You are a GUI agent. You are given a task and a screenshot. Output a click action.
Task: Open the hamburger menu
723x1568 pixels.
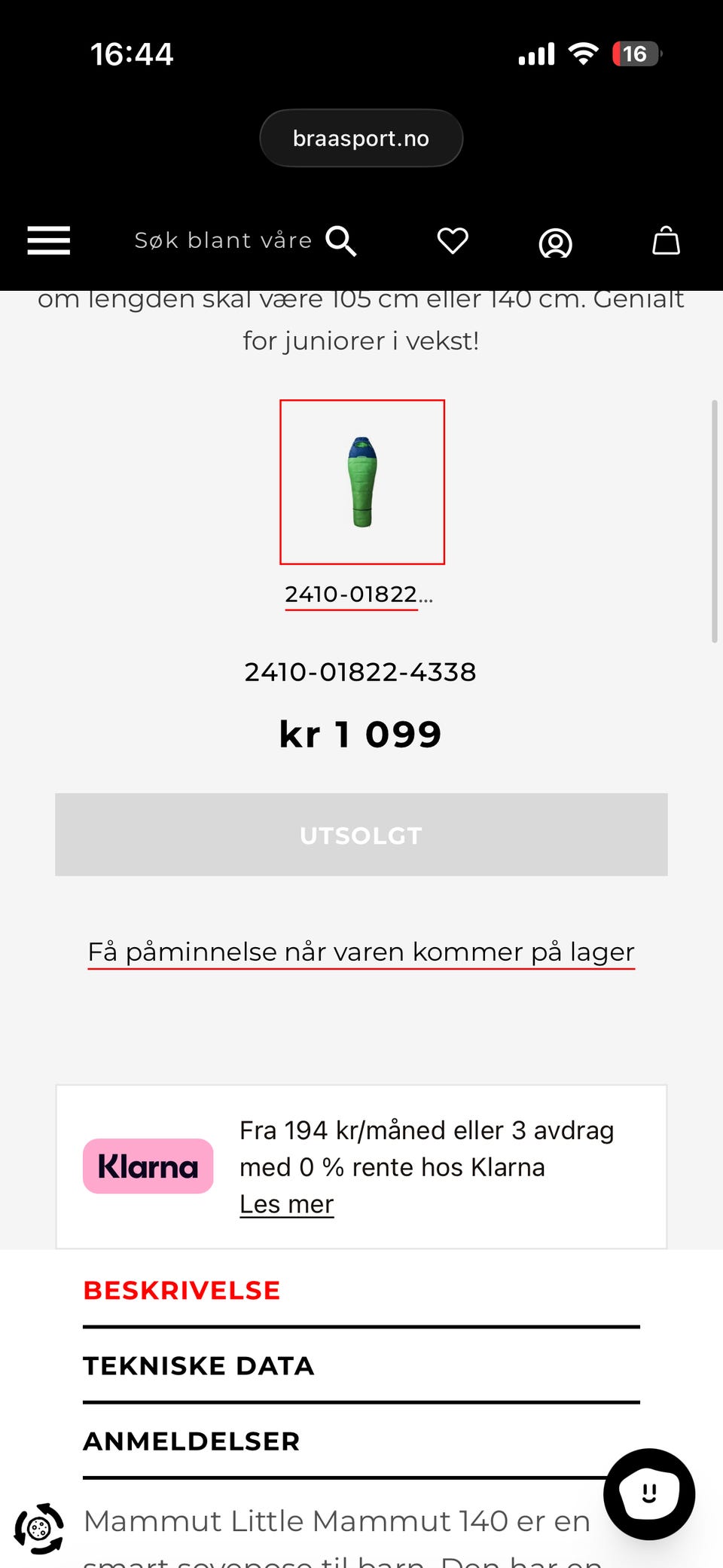click(x=49, y=241)
